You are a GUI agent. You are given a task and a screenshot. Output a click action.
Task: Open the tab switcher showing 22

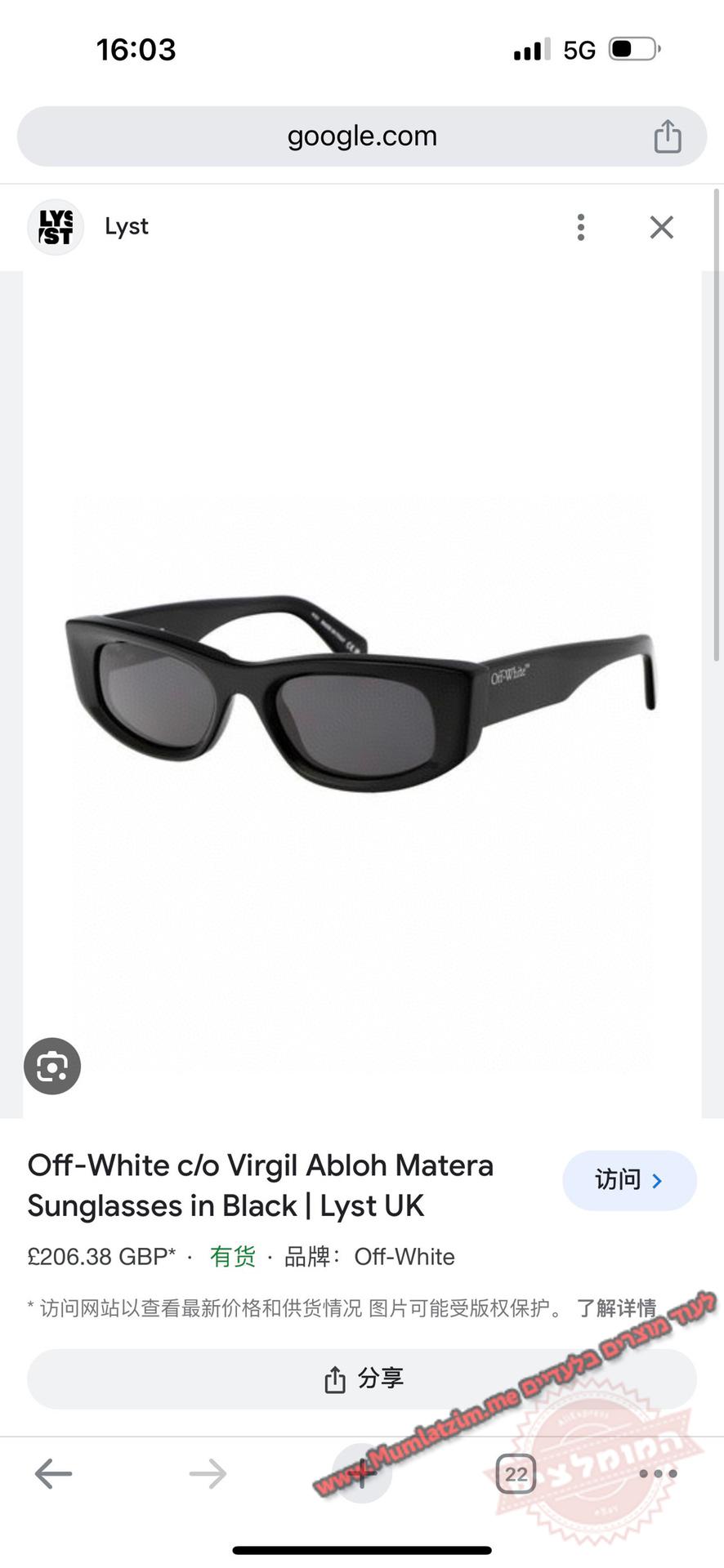[x=516, y=1473]
